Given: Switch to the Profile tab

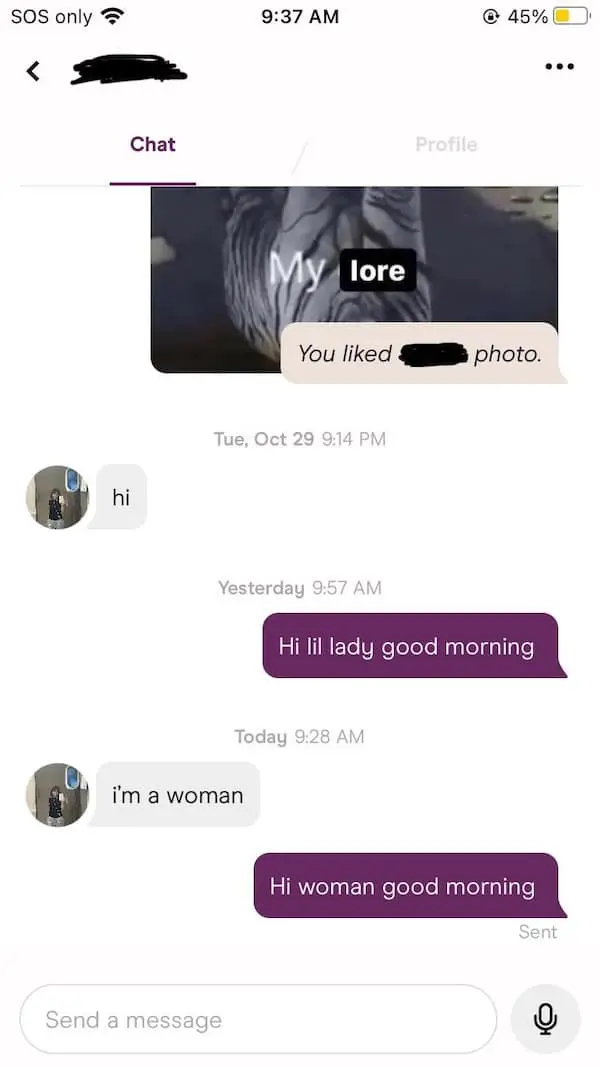Looking at the screenshot, I should click(446, 144).
